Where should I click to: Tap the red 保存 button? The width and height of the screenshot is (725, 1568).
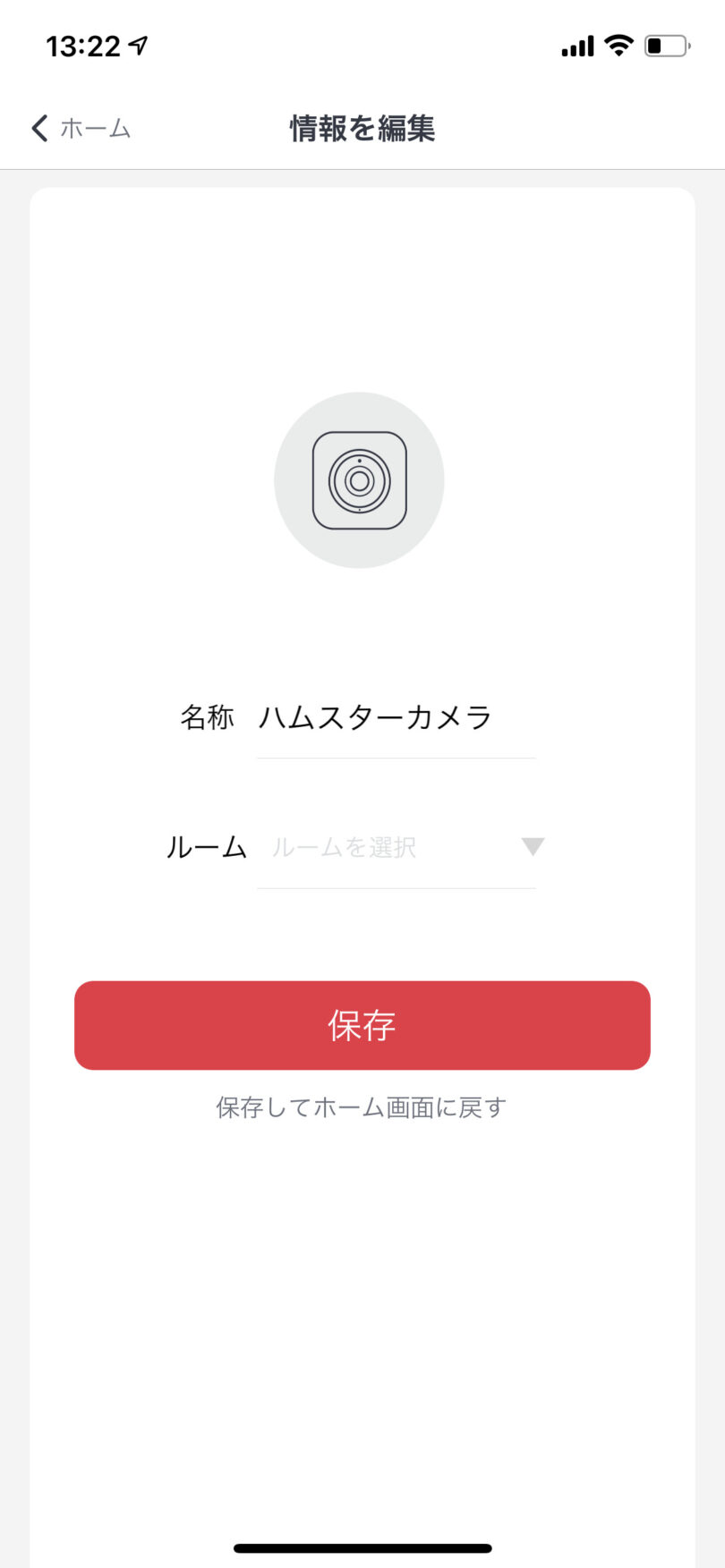click(x=362, y=1025)
